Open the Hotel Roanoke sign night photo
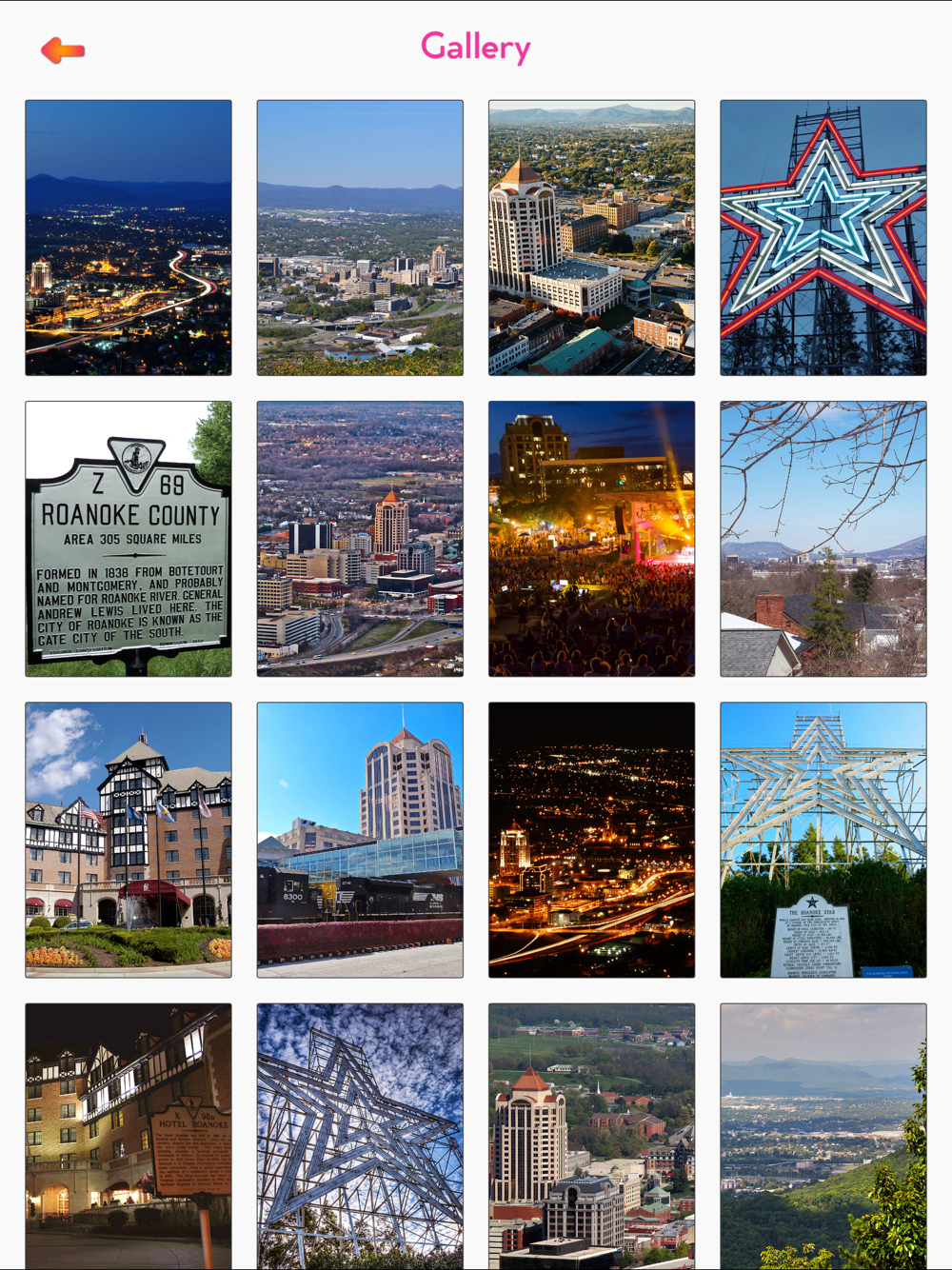 129,1137
